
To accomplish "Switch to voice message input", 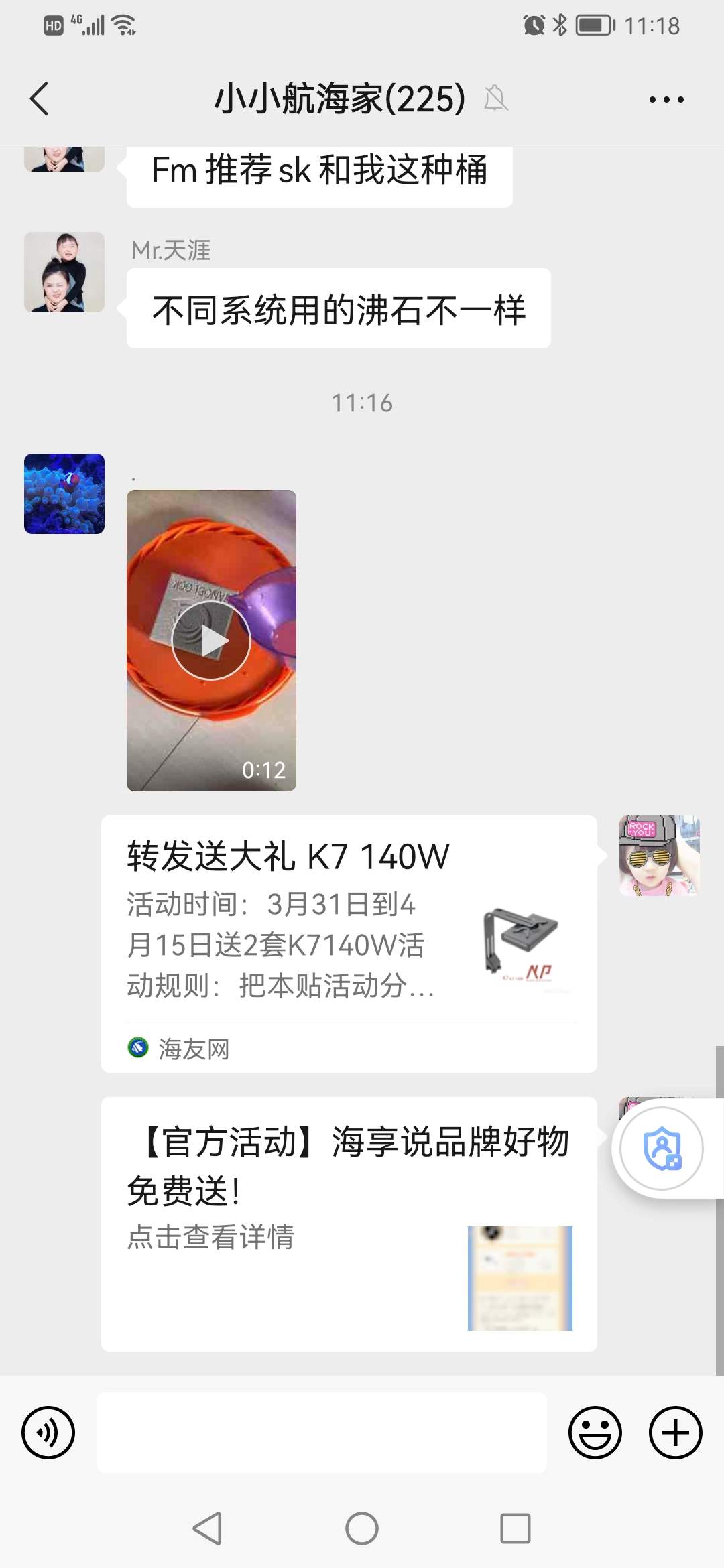I will pyautogui.click(x=48, y=1433).
